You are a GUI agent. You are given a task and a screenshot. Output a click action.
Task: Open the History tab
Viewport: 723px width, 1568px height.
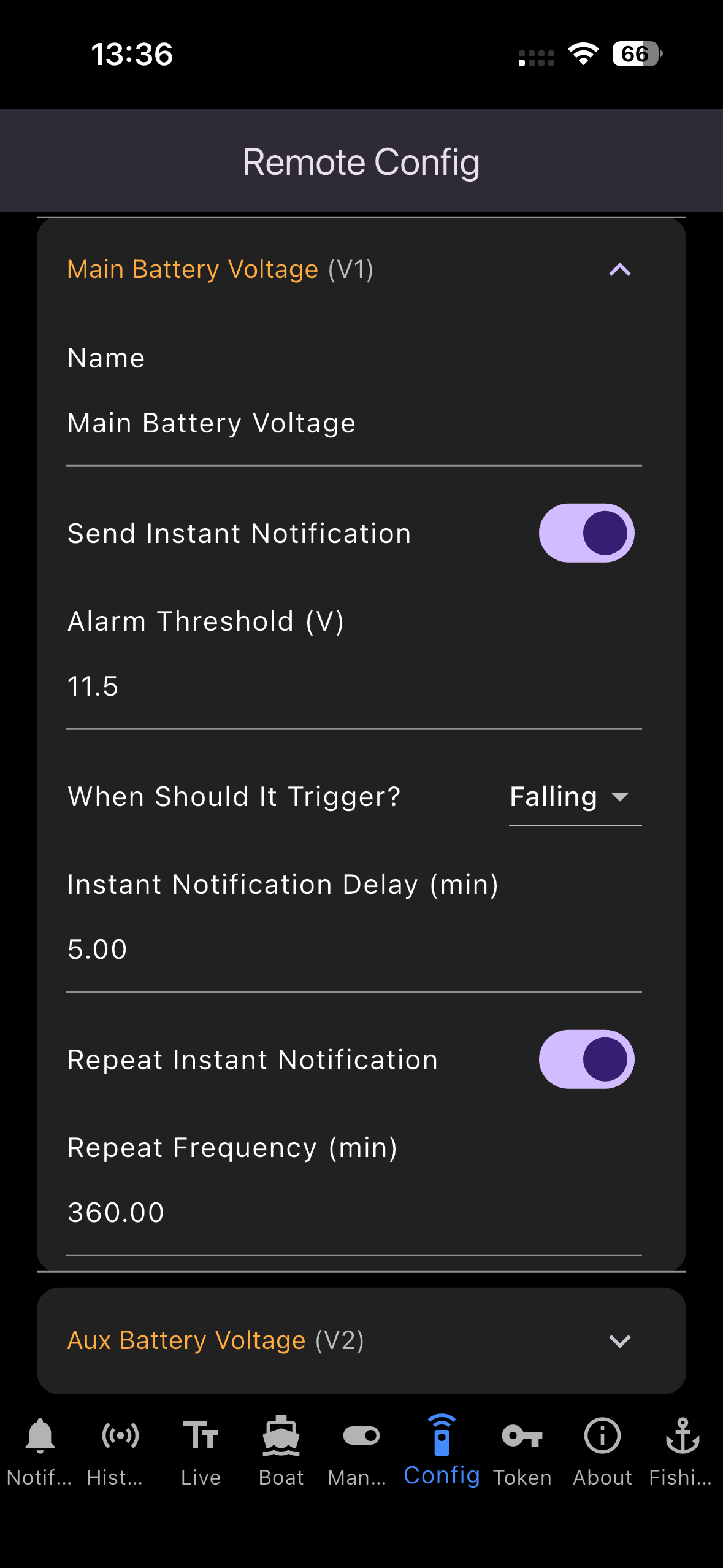(120, 1451)
